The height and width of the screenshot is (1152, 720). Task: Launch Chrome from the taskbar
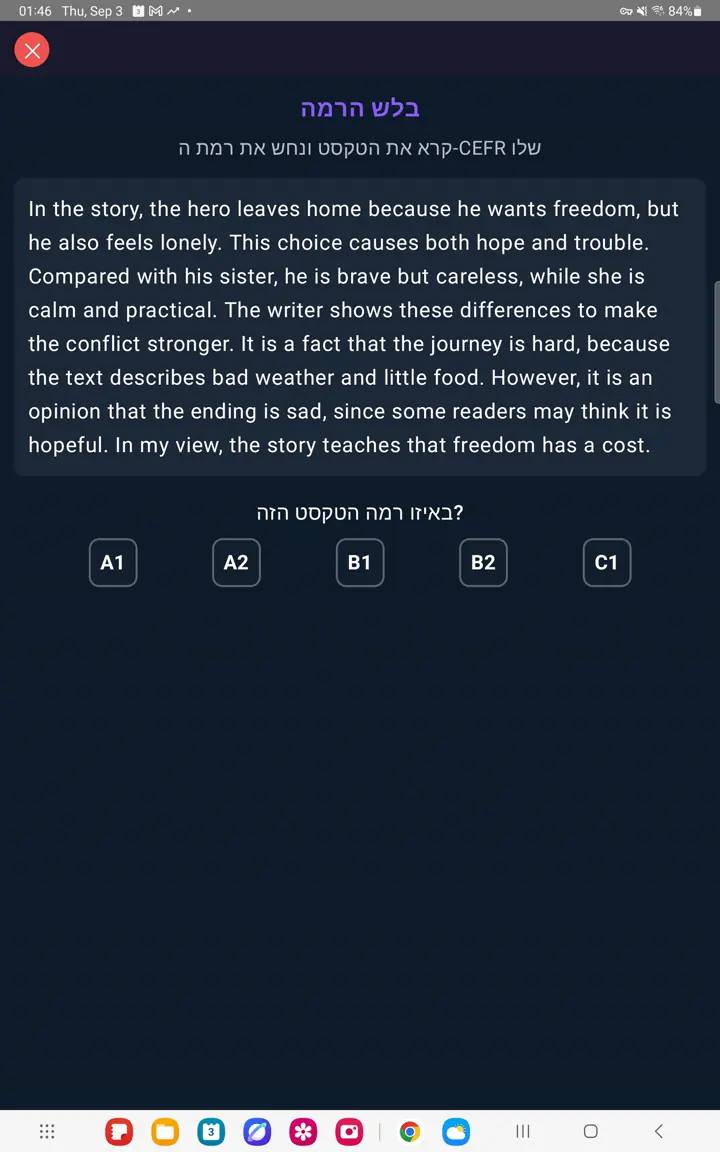tap(410, 1131)
